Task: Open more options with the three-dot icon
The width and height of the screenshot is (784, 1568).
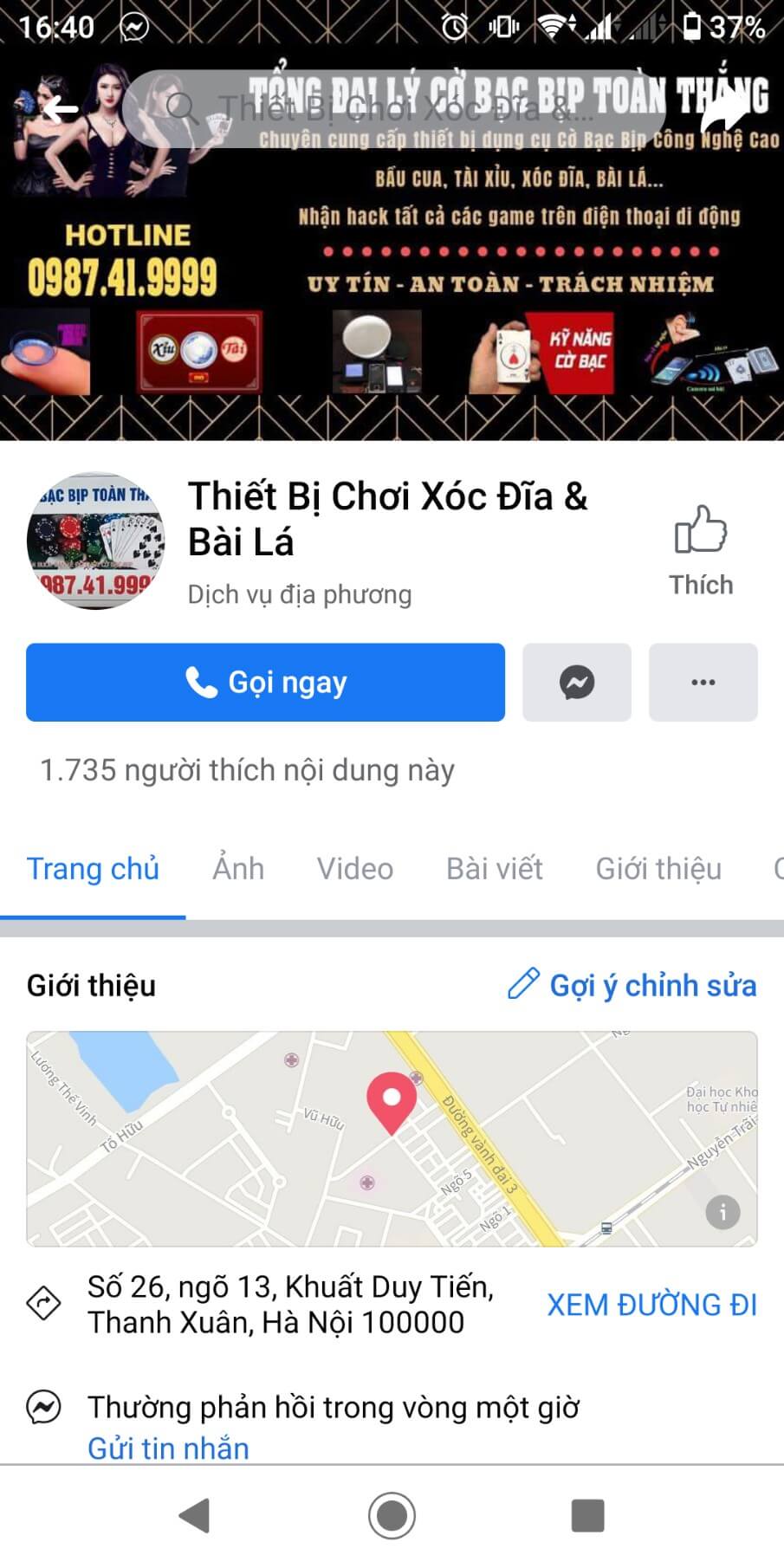Action: (703, 683)
